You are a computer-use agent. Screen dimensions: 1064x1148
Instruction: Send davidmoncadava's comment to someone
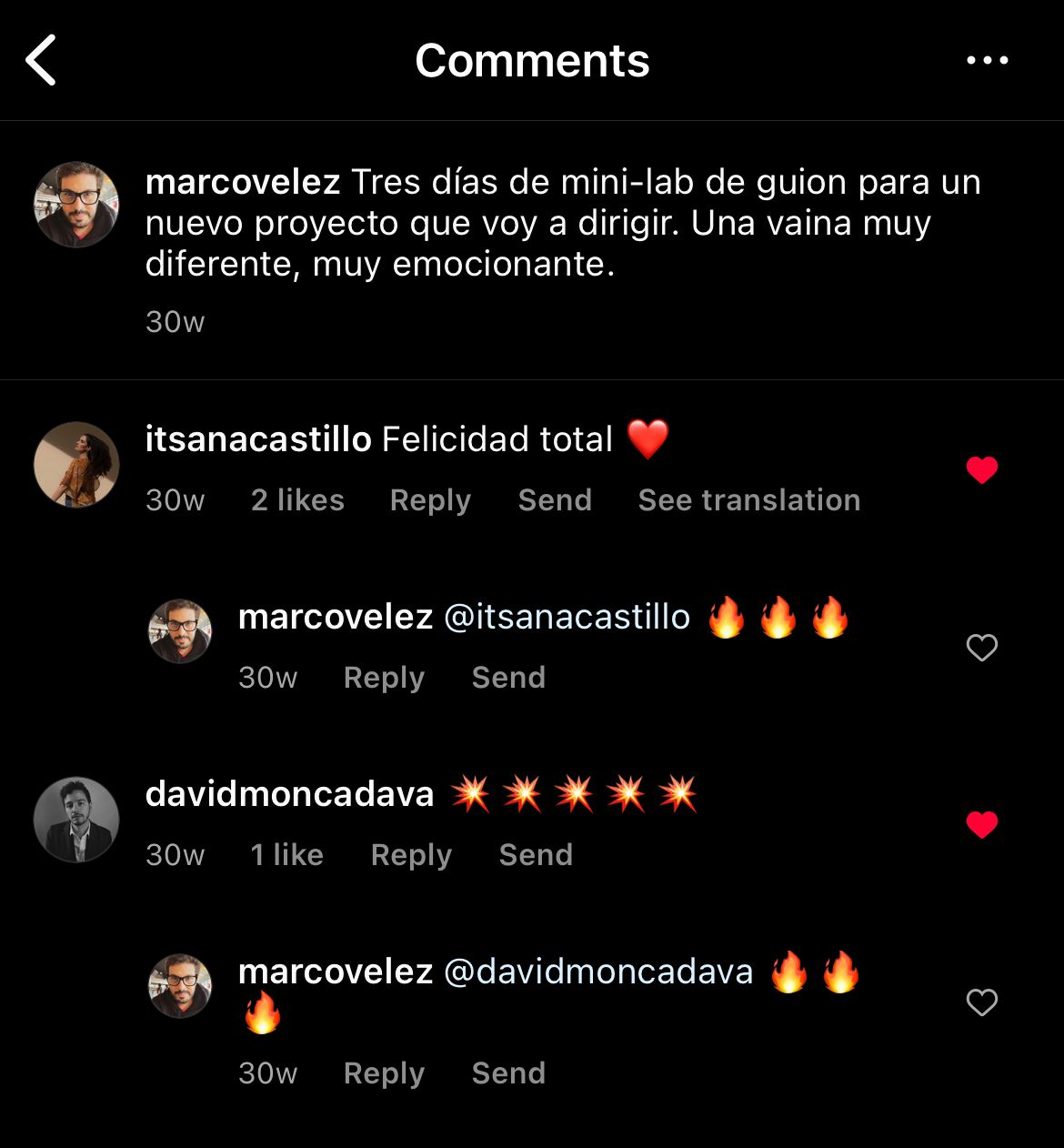click(x=536, y=855)
